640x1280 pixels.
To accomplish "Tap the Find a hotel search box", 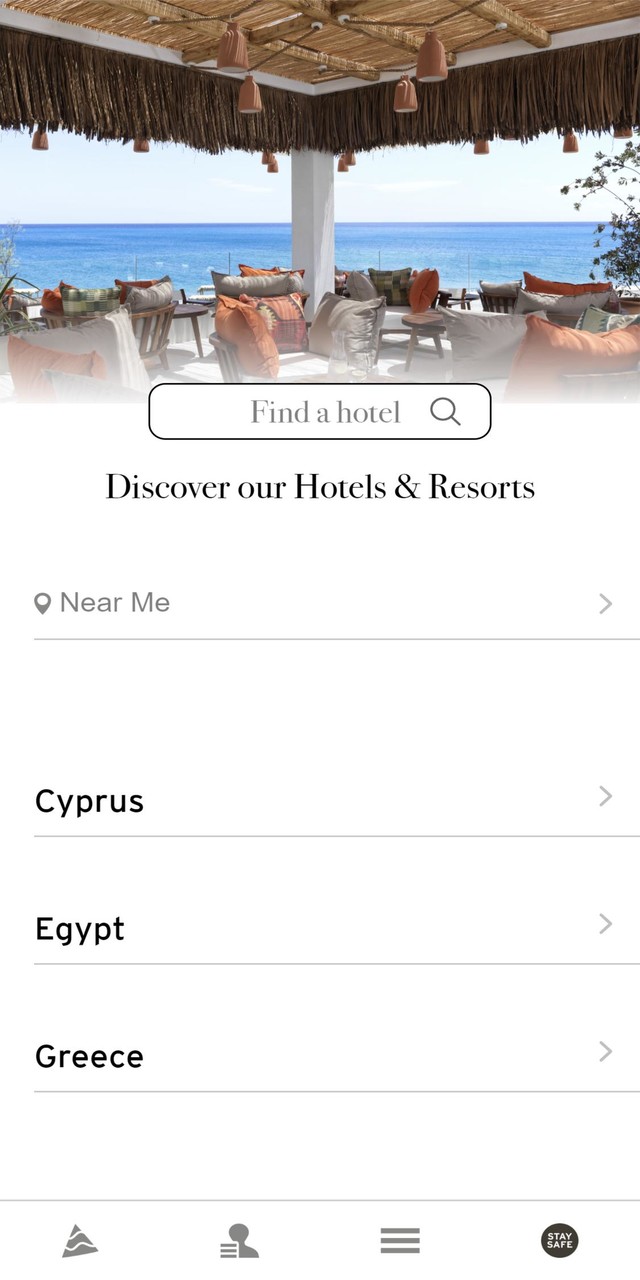I will point(320,411).
